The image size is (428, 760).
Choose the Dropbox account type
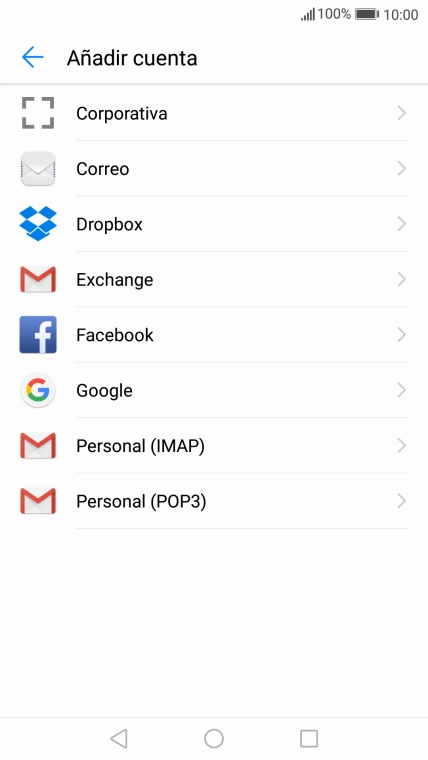pos(214,224)
